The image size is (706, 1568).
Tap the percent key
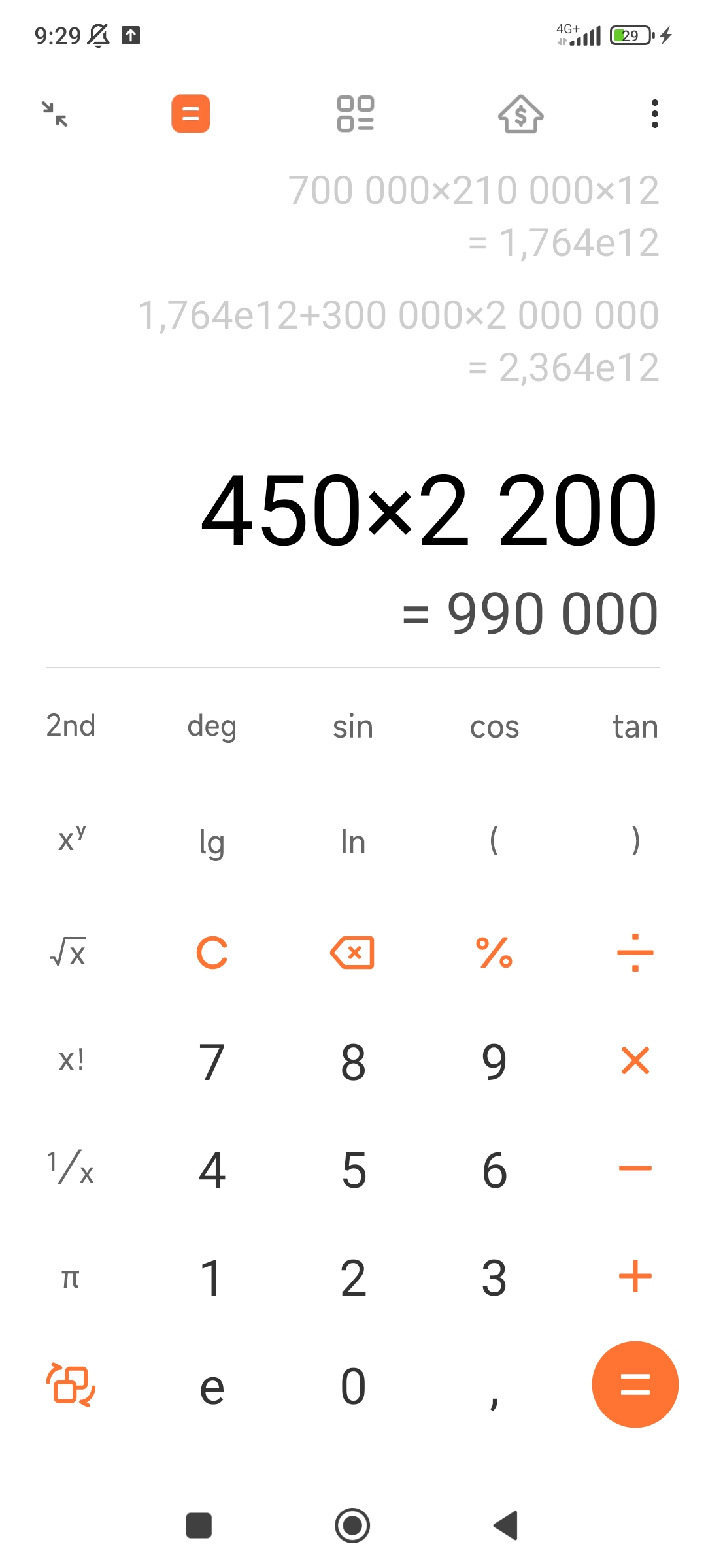pos(494,952)
